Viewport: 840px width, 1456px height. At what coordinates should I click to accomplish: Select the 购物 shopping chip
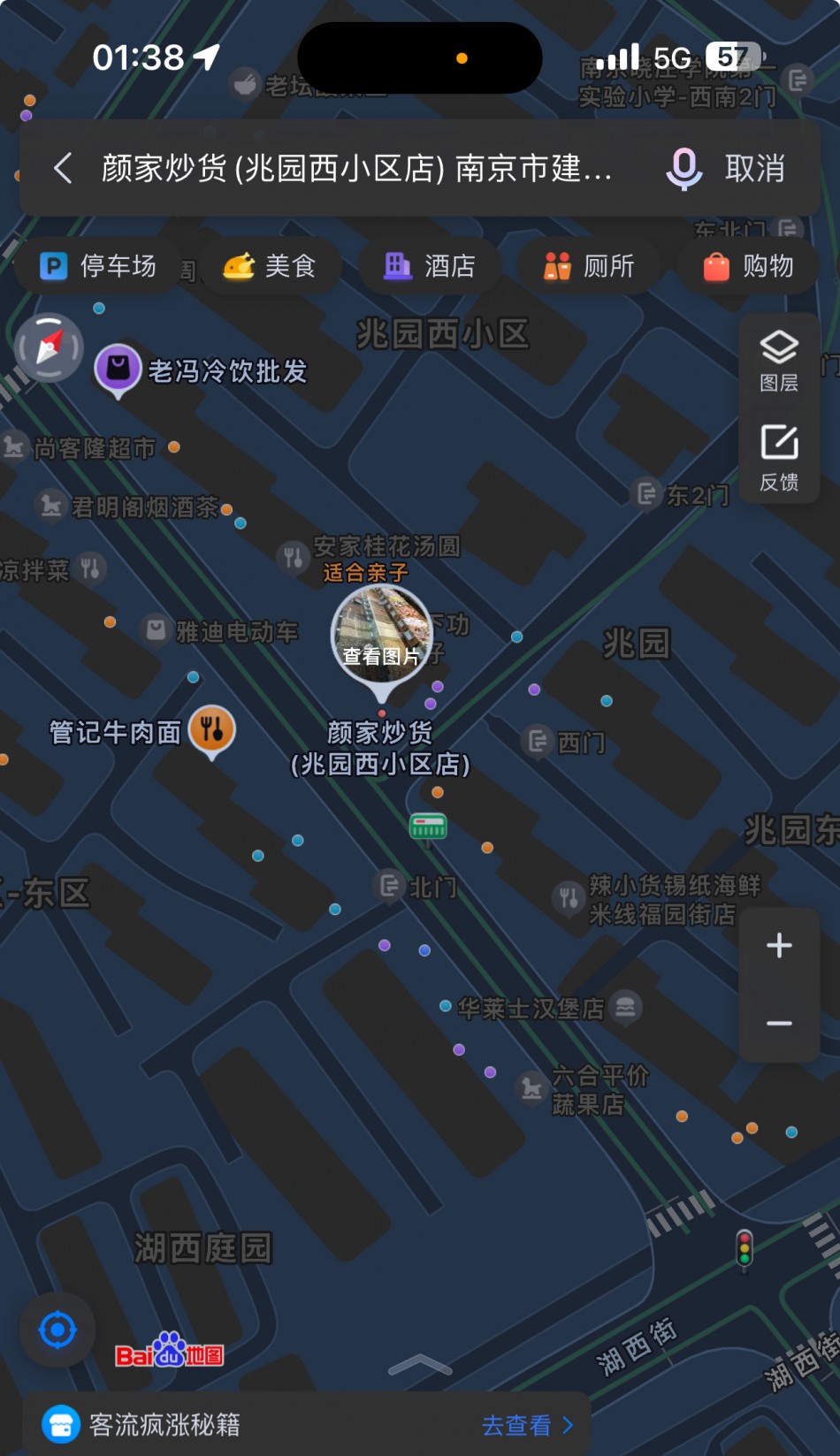click(749, 266)
